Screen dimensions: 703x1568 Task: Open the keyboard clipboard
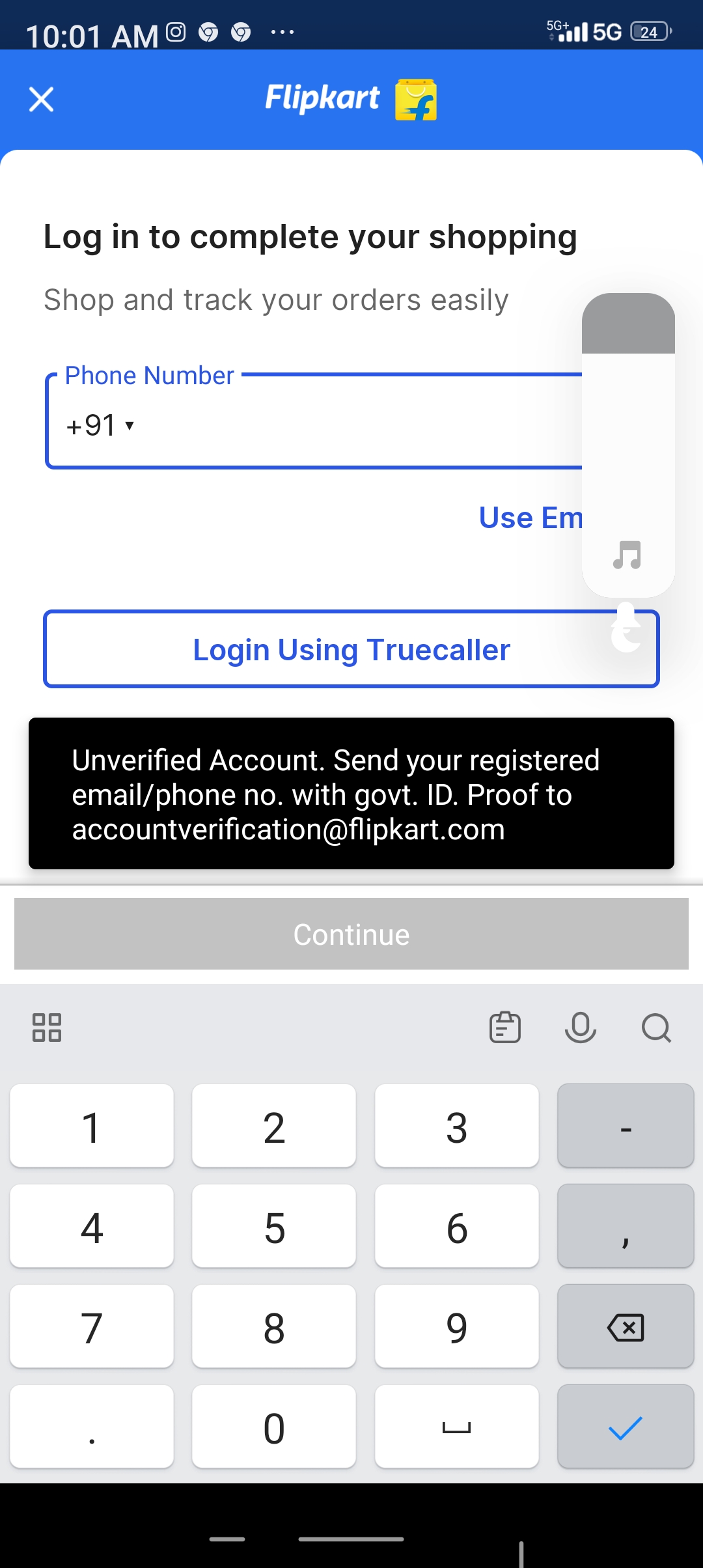pyautogui.click(x=505, y=1028)
